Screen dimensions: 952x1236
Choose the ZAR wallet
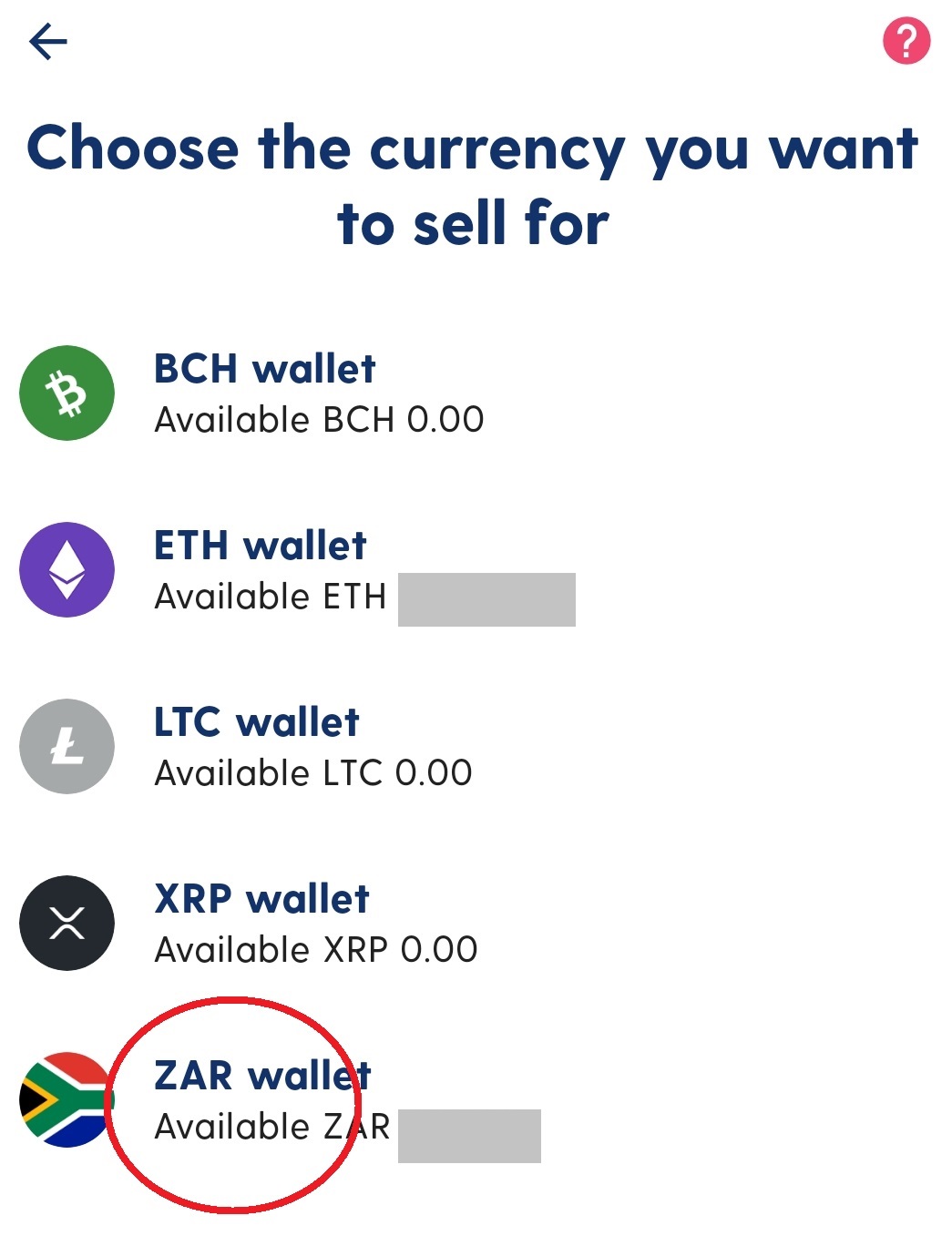[262, 1100]
